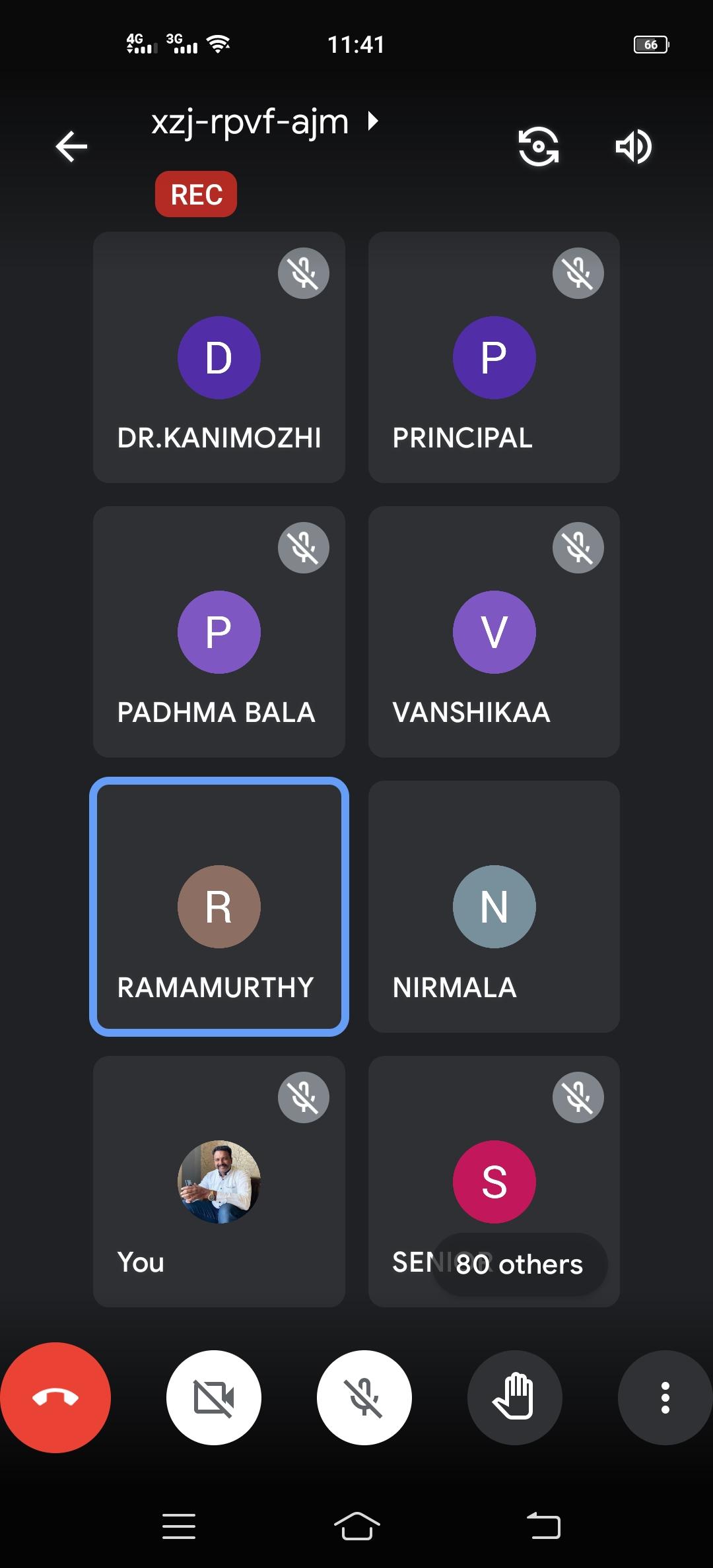
Task: Switch camera with the flip icon
Action: (x=538, y=146)
